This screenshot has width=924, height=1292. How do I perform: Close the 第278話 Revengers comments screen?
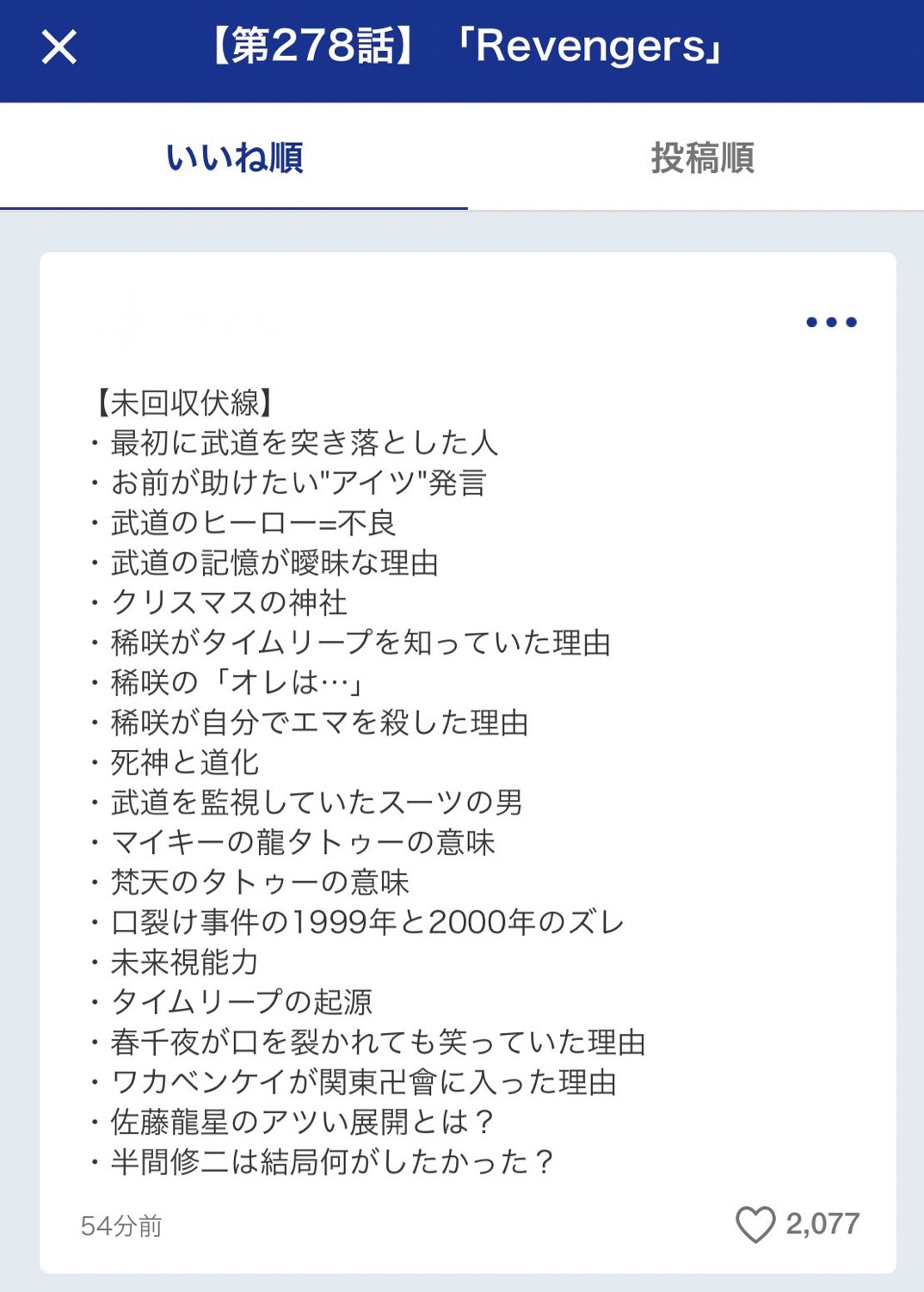(x=59, y=47)
